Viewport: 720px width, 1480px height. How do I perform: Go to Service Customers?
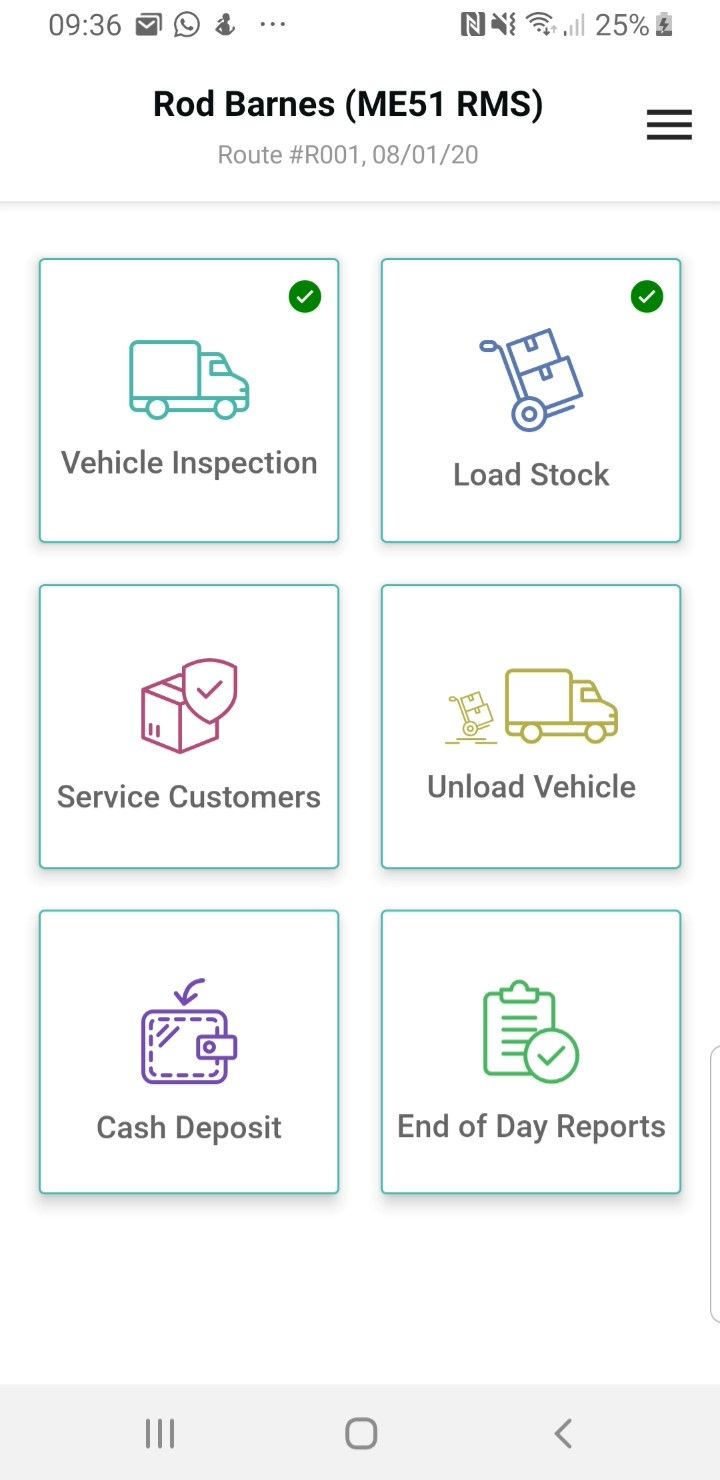189,727
